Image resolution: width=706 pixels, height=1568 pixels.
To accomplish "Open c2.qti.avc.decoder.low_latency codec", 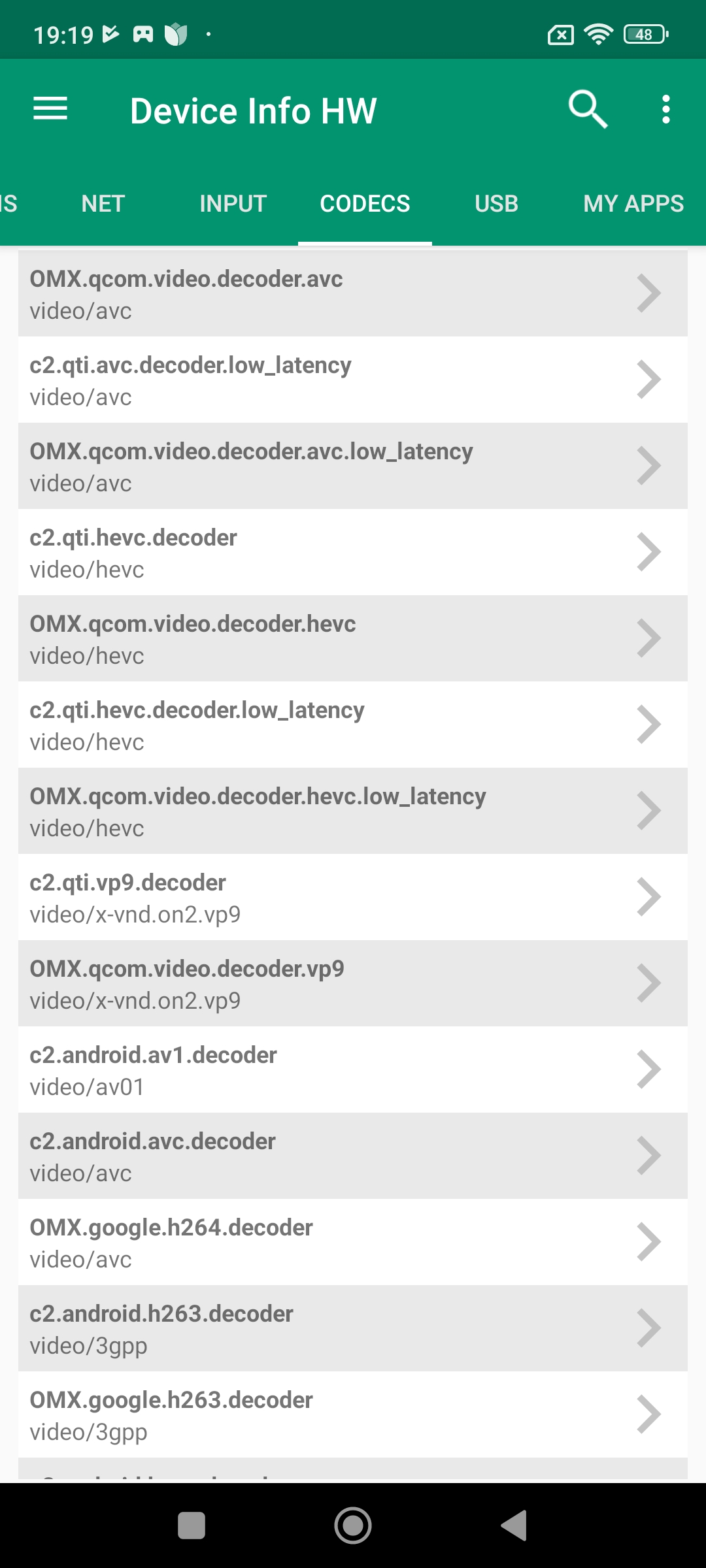I will [x=352, y=380].
